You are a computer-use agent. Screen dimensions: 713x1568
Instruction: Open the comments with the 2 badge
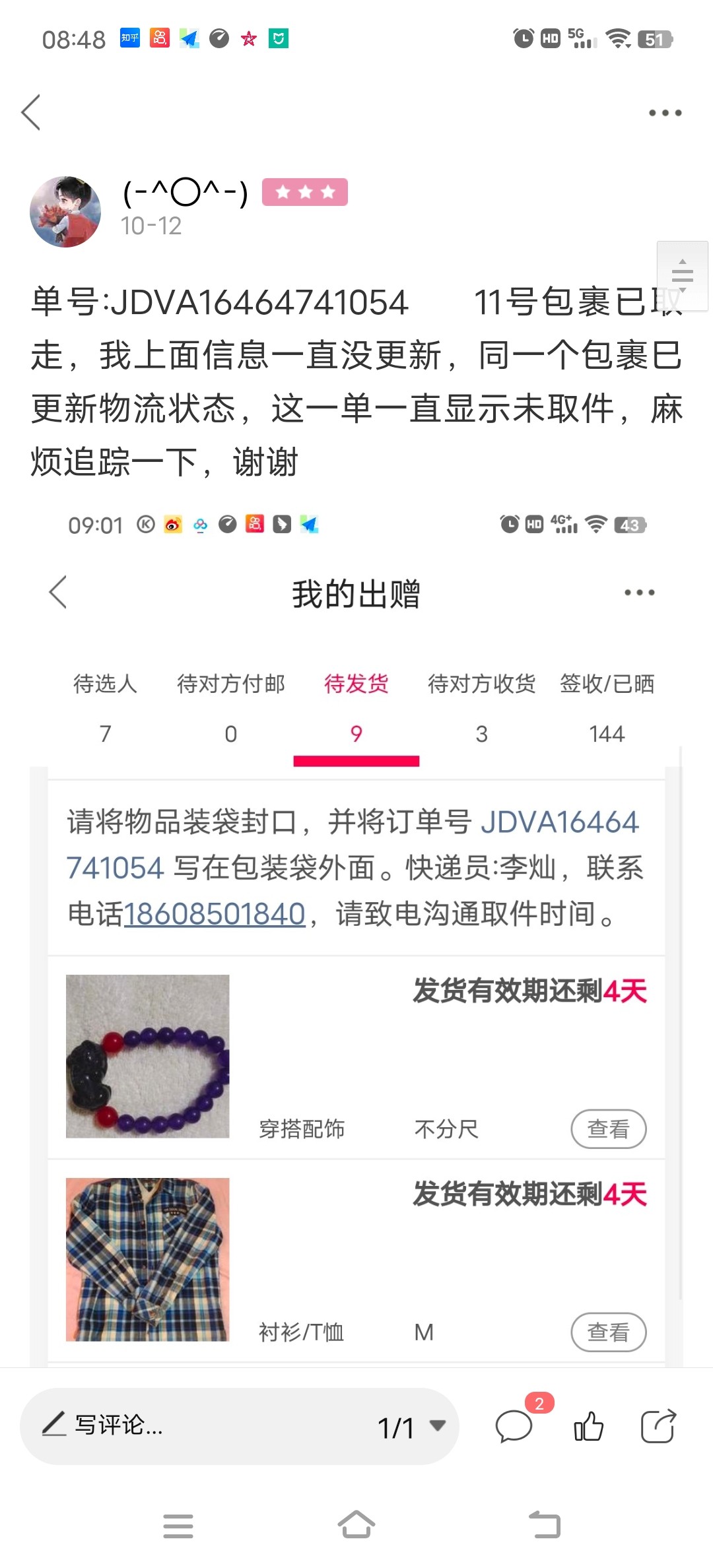point(514,1426)
